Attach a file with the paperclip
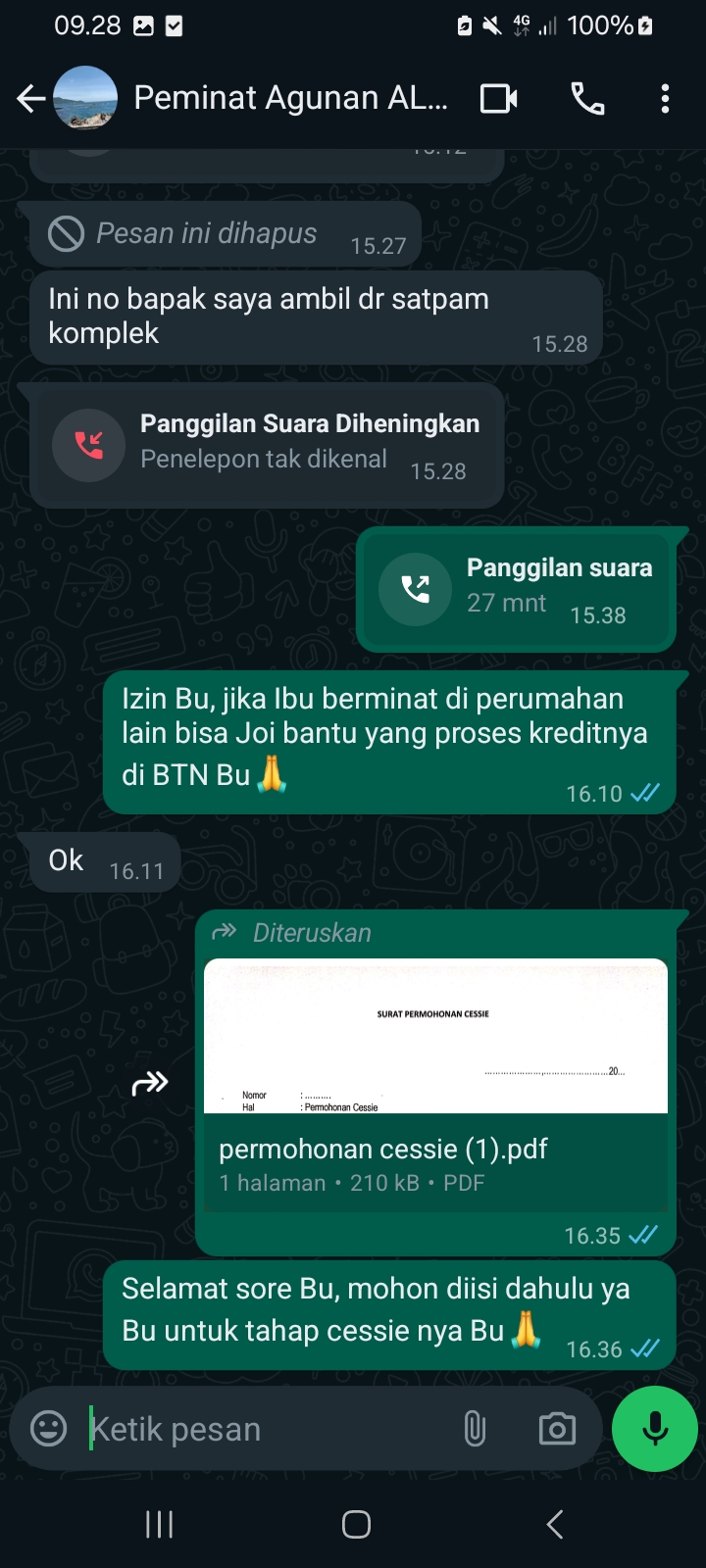 pos(475,1429)
